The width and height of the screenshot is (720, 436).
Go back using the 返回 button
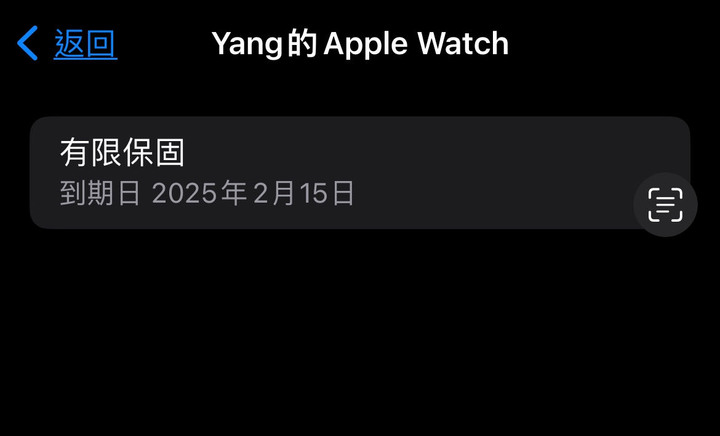point(68,44)
